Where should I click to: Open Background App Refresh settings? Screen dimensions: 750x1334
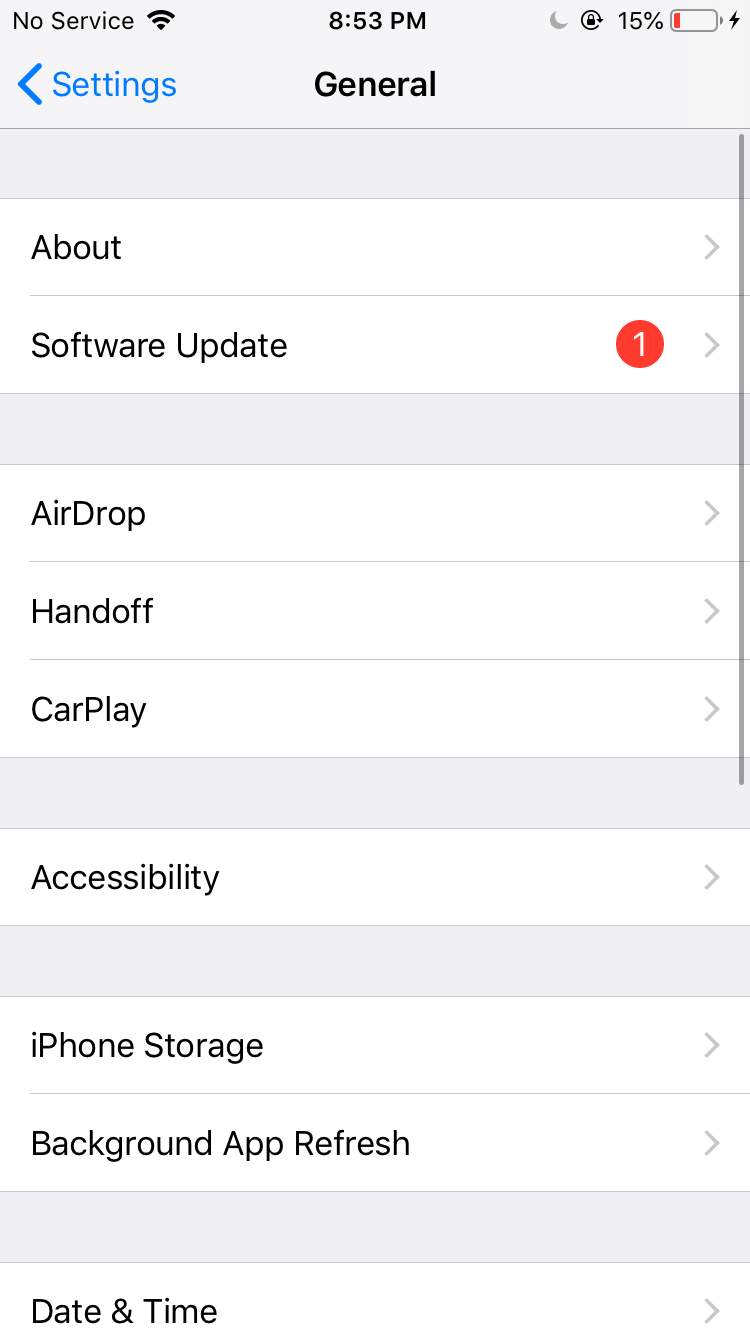tap(375, 1143)
